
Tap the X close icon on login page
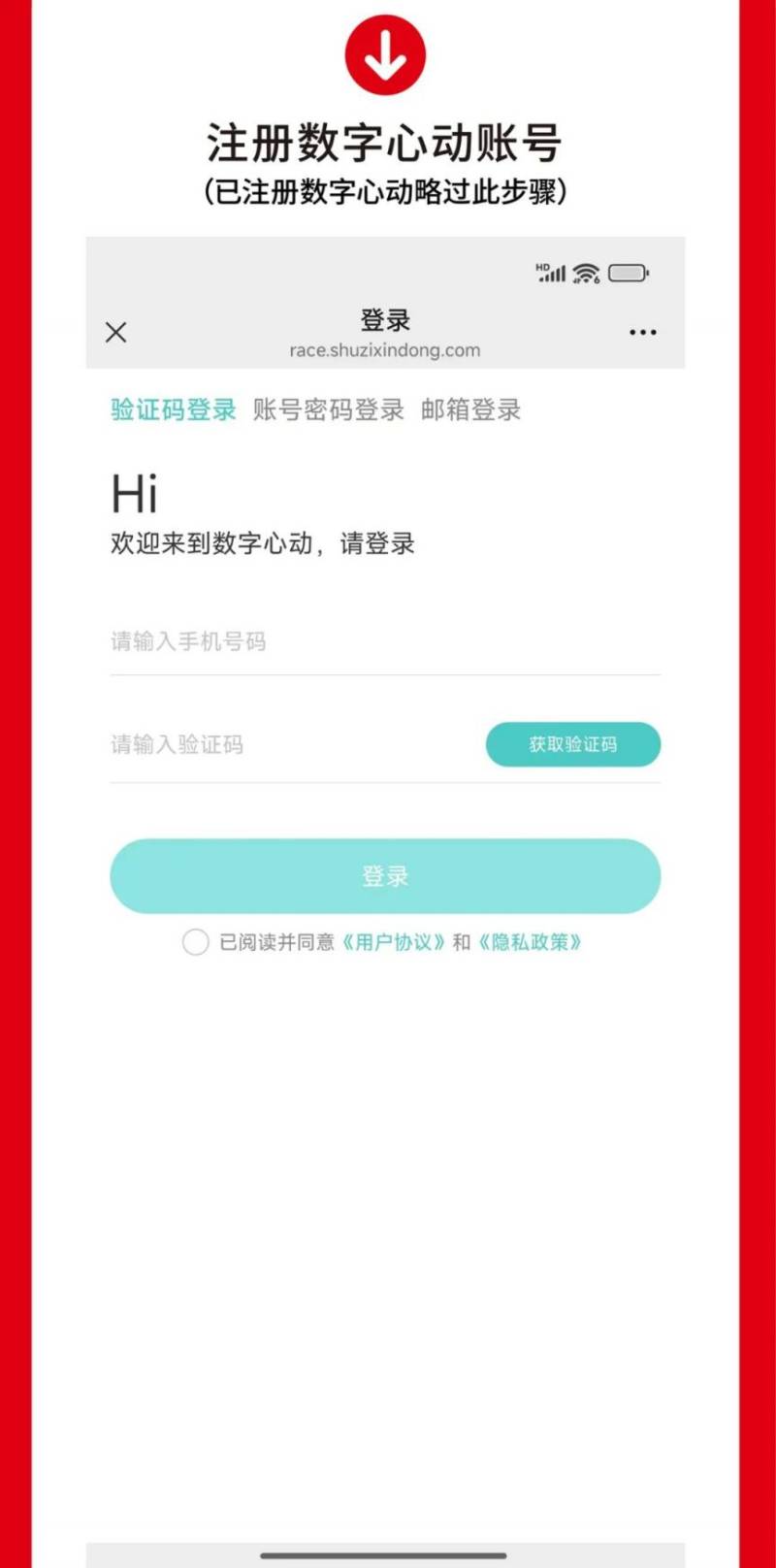[x=115, y=333]
